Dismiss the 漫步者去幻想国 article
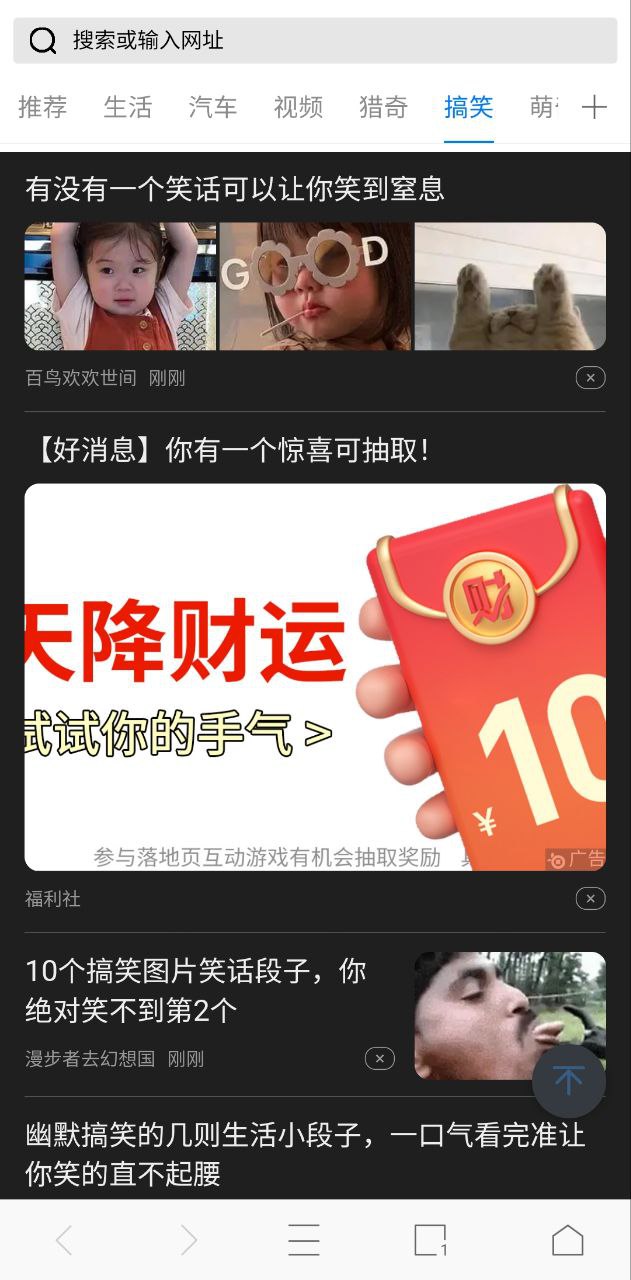This screenshot has width=631, height=1280. coord(379,1059)
